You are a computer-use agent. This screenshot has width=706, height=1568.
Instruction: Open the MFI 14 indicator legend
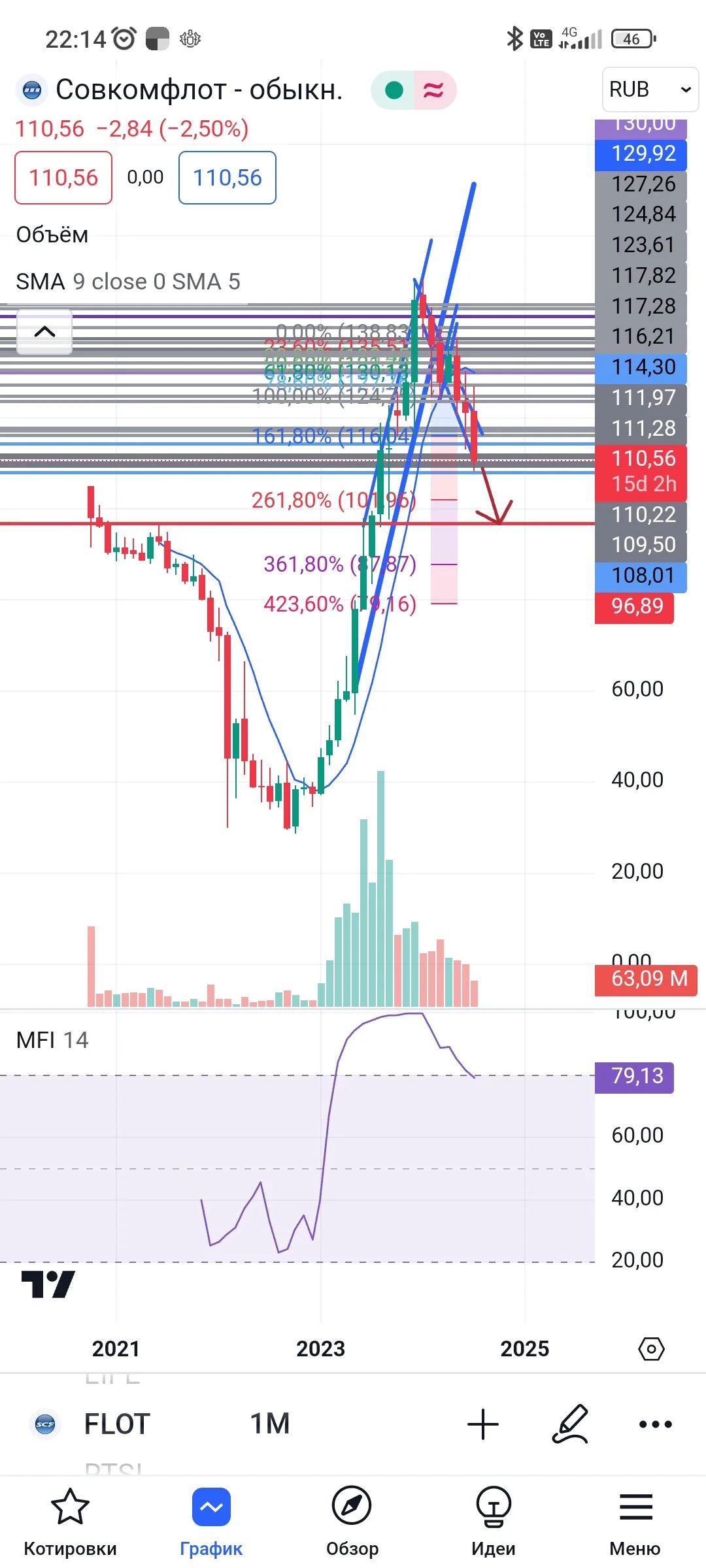pyautogui.click(x=52, y=1040)
